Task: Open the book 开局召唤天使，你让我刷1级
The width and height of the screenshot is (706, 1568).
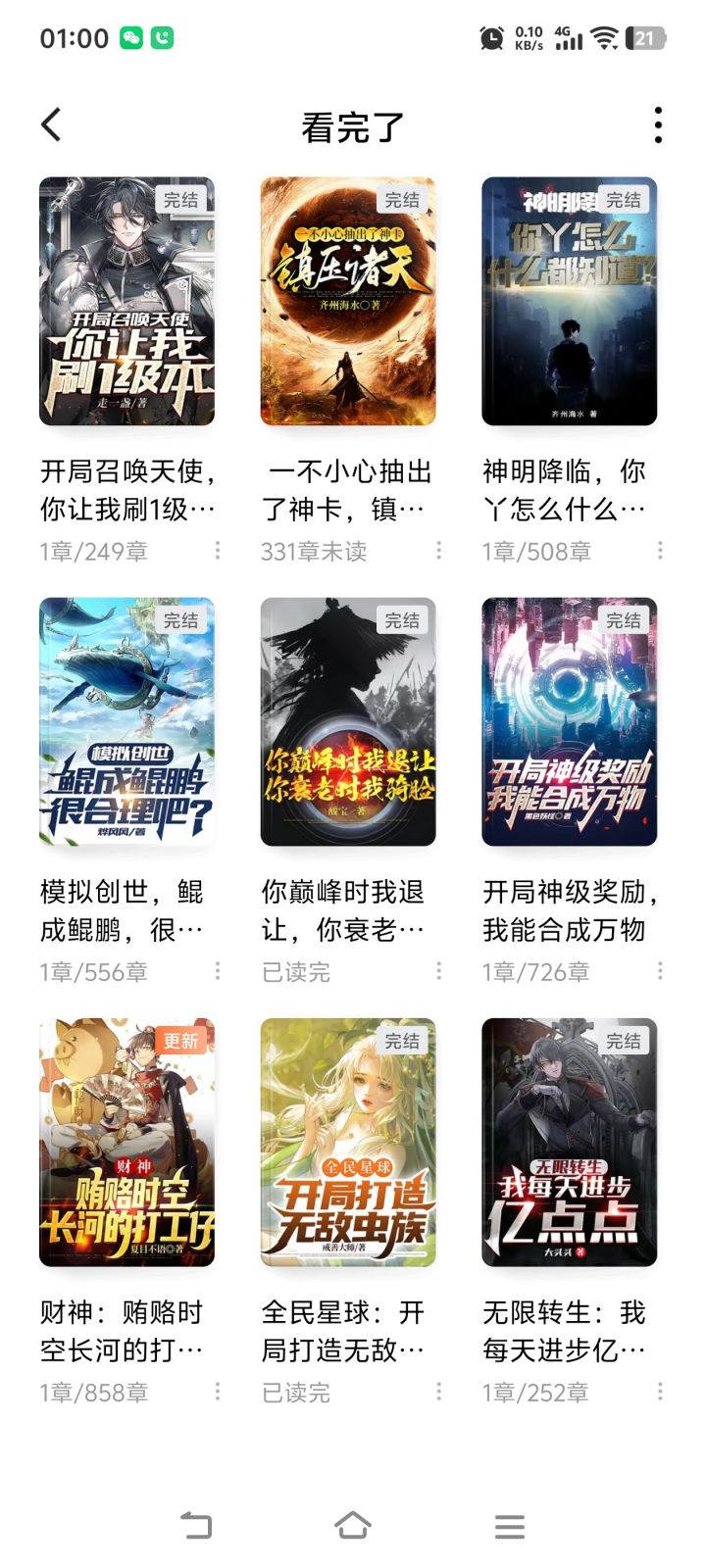Action: click(126, 302)
